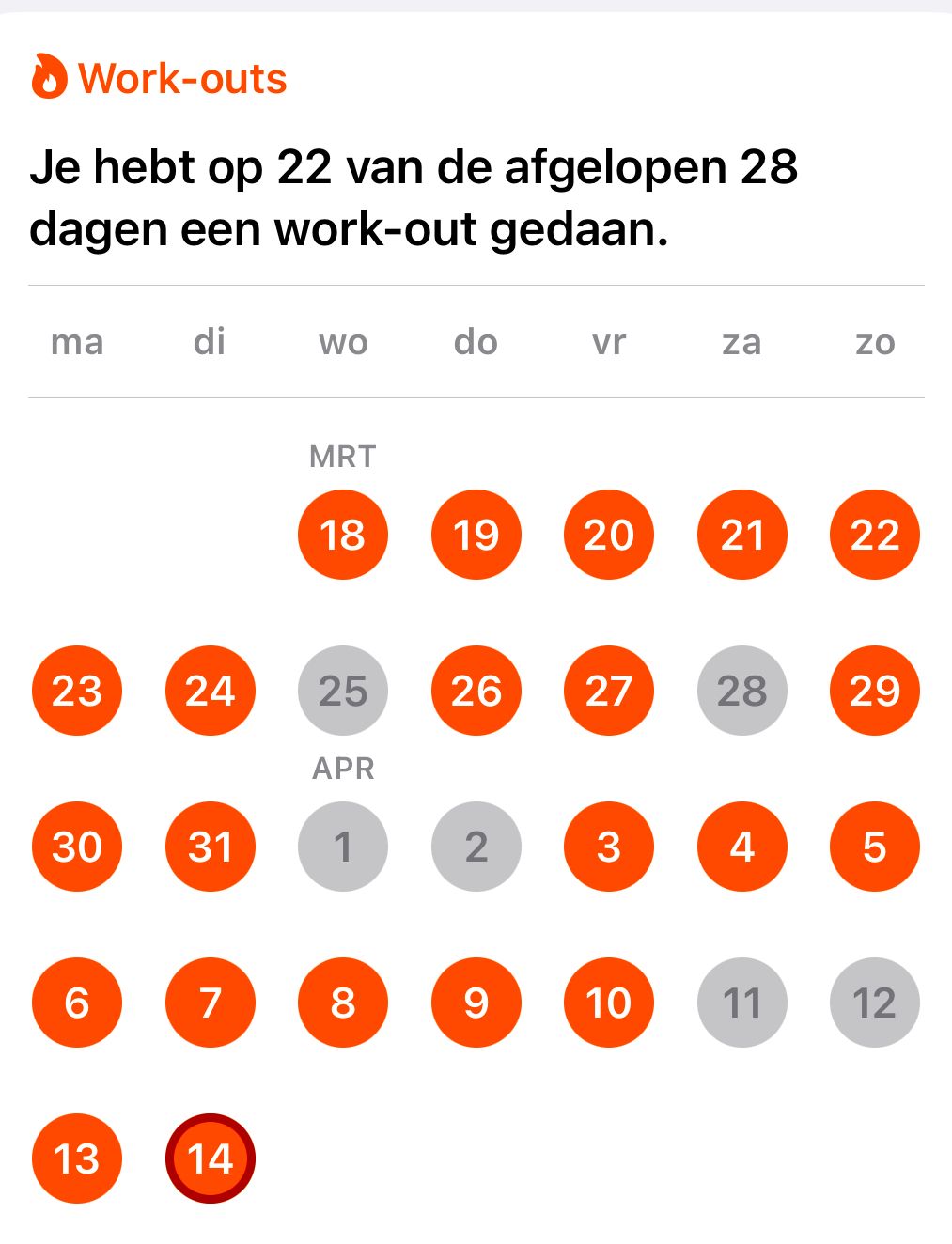Screen dimensions: 952x1244
Task: Select April 3 in the workout calendar
Action: tap(609, 847)
